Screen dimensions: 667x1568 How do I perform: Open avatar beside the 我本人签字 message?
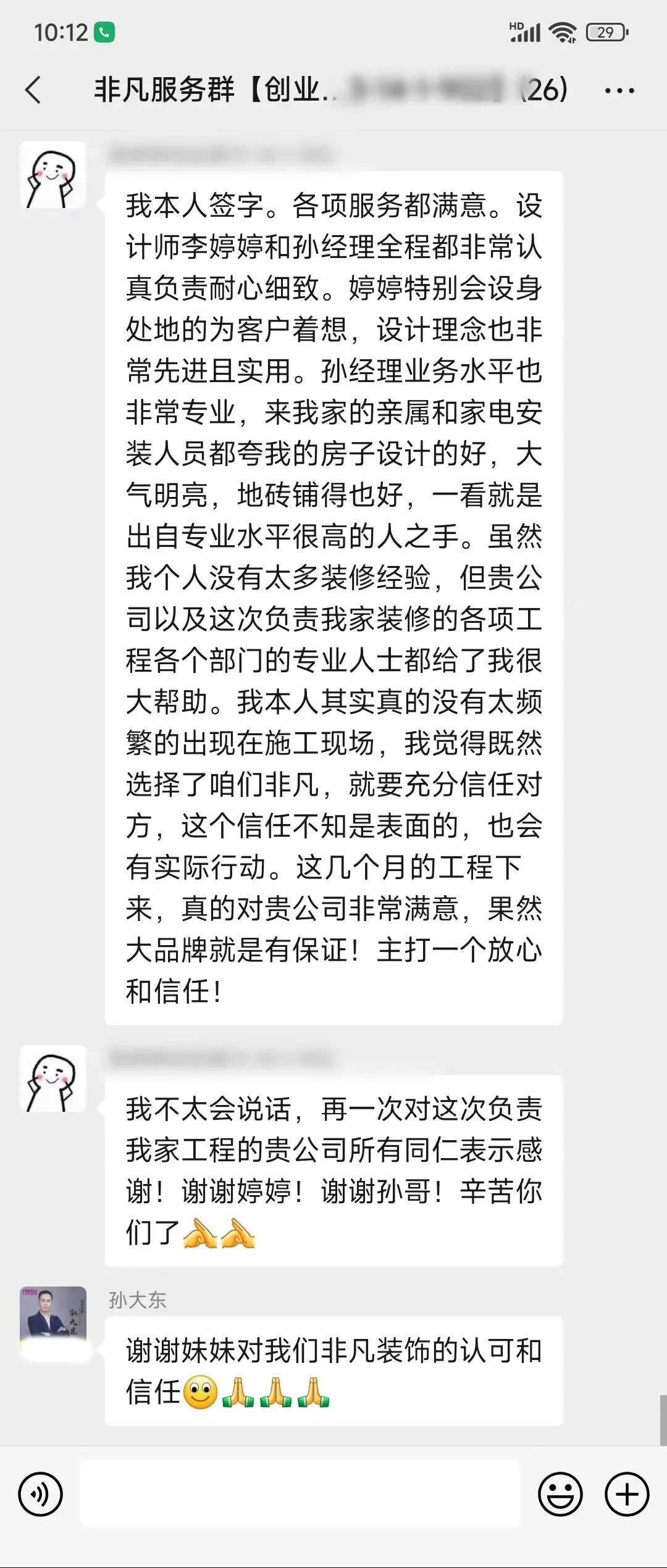53,175
